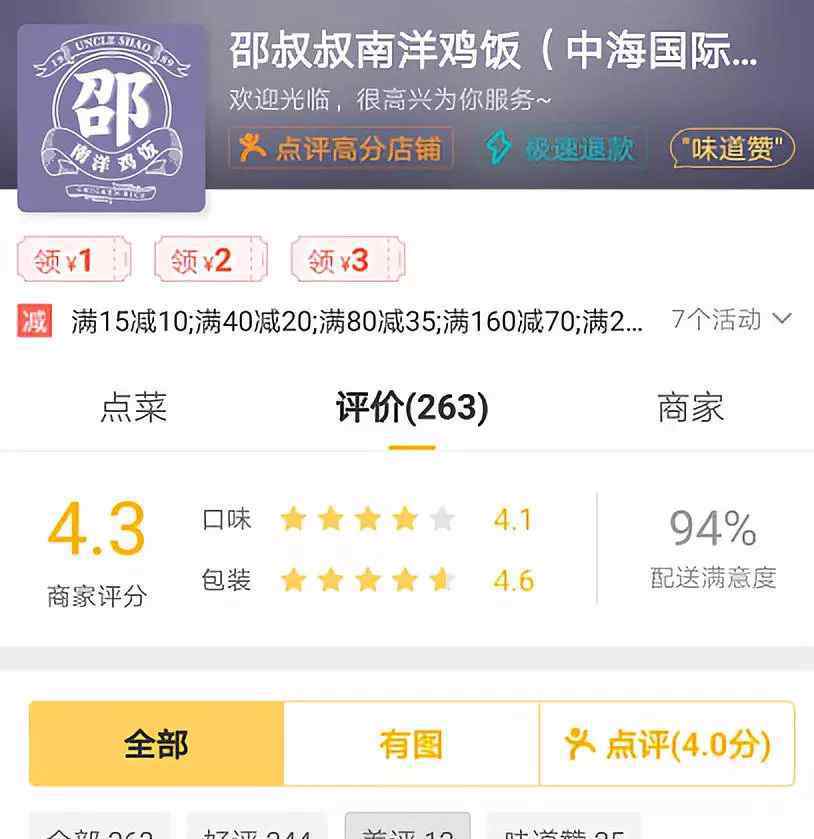Tap the 极速退款 badge
Screen dimensions: 814x839
coord(560,149)
